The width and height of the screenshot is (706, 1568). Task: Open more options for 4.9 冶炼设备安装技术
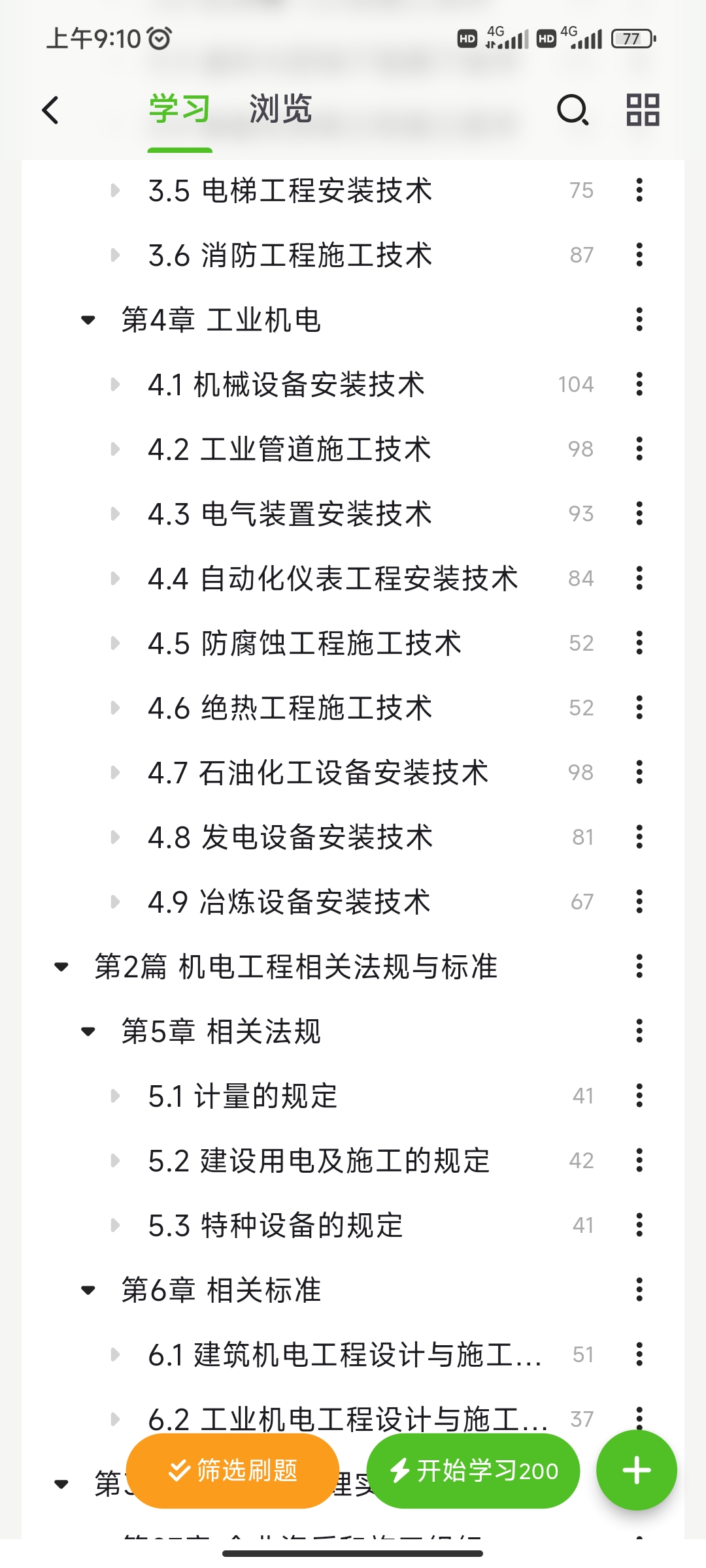point(639,902)
